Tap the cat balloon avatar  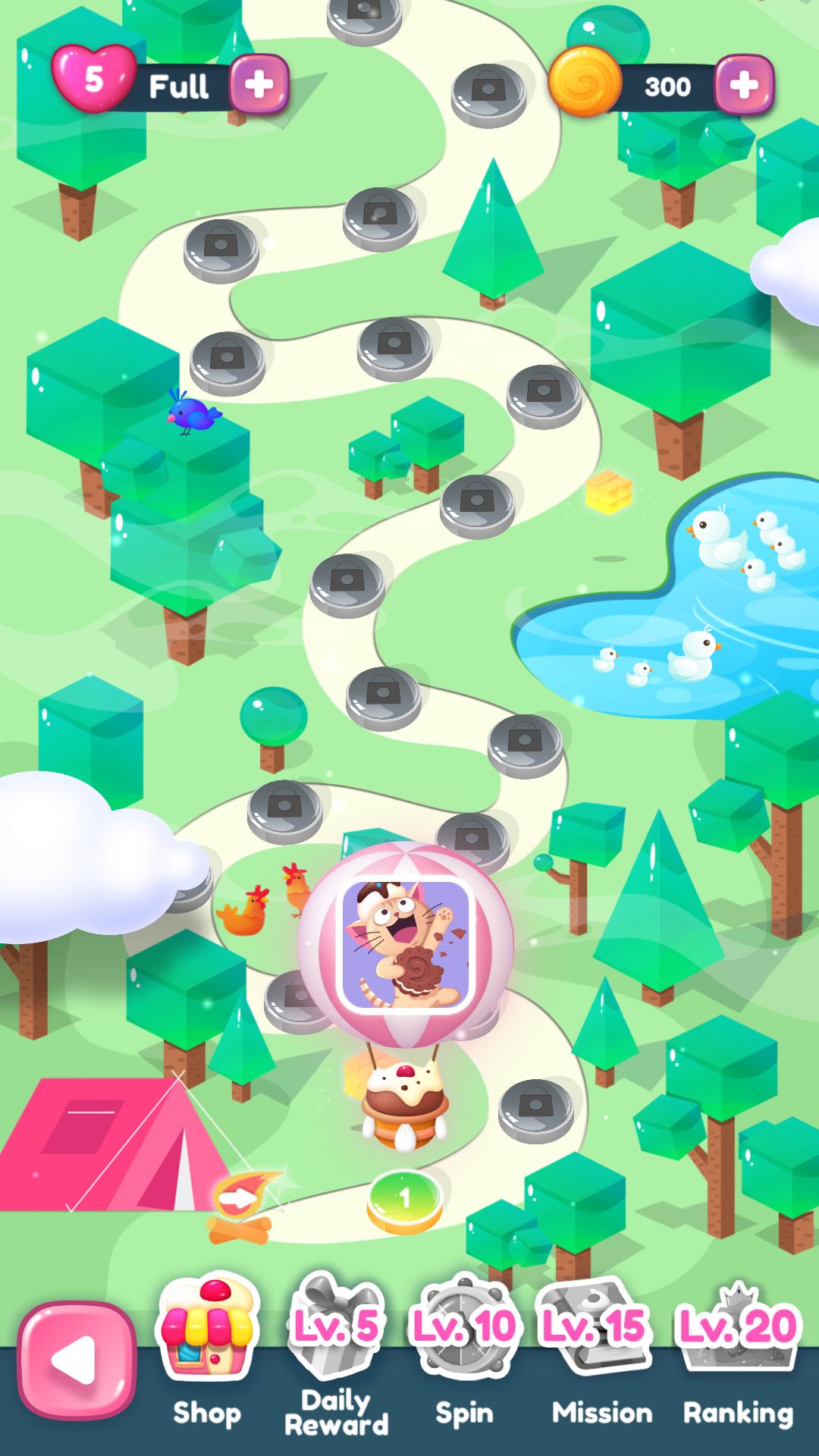pos(406,944)
